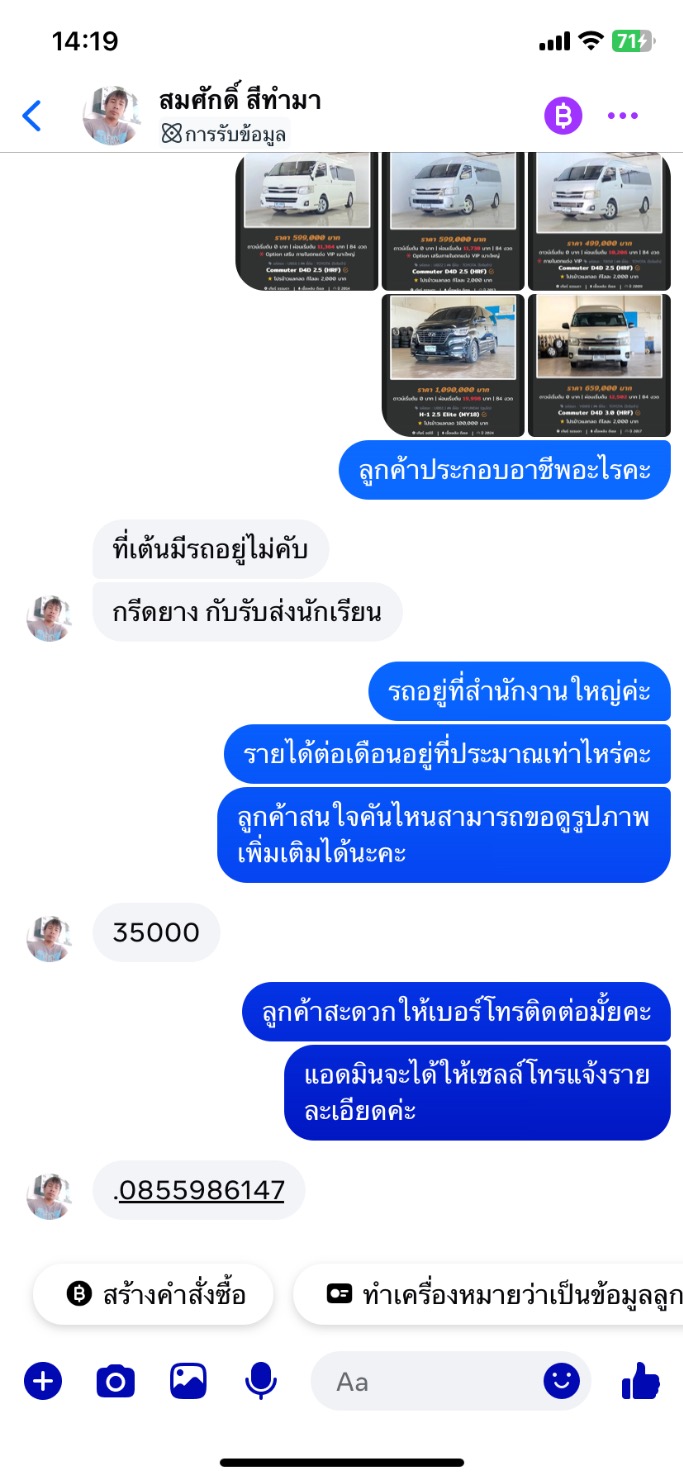The height and width of the screenshot is (1480, 683).
Task: Open the emoji picker
Action: click(562, 1382)
